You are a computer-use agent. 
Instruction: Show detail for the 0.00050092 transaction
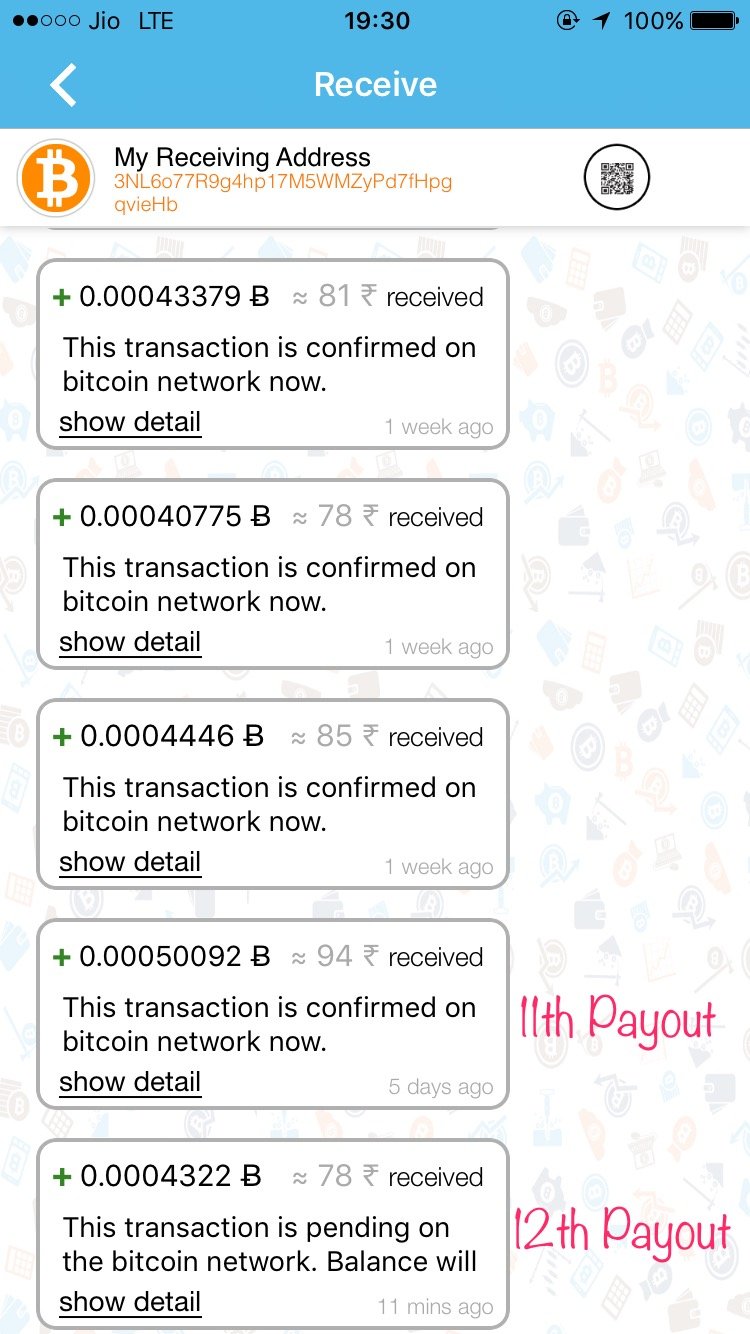[130, 1083]
